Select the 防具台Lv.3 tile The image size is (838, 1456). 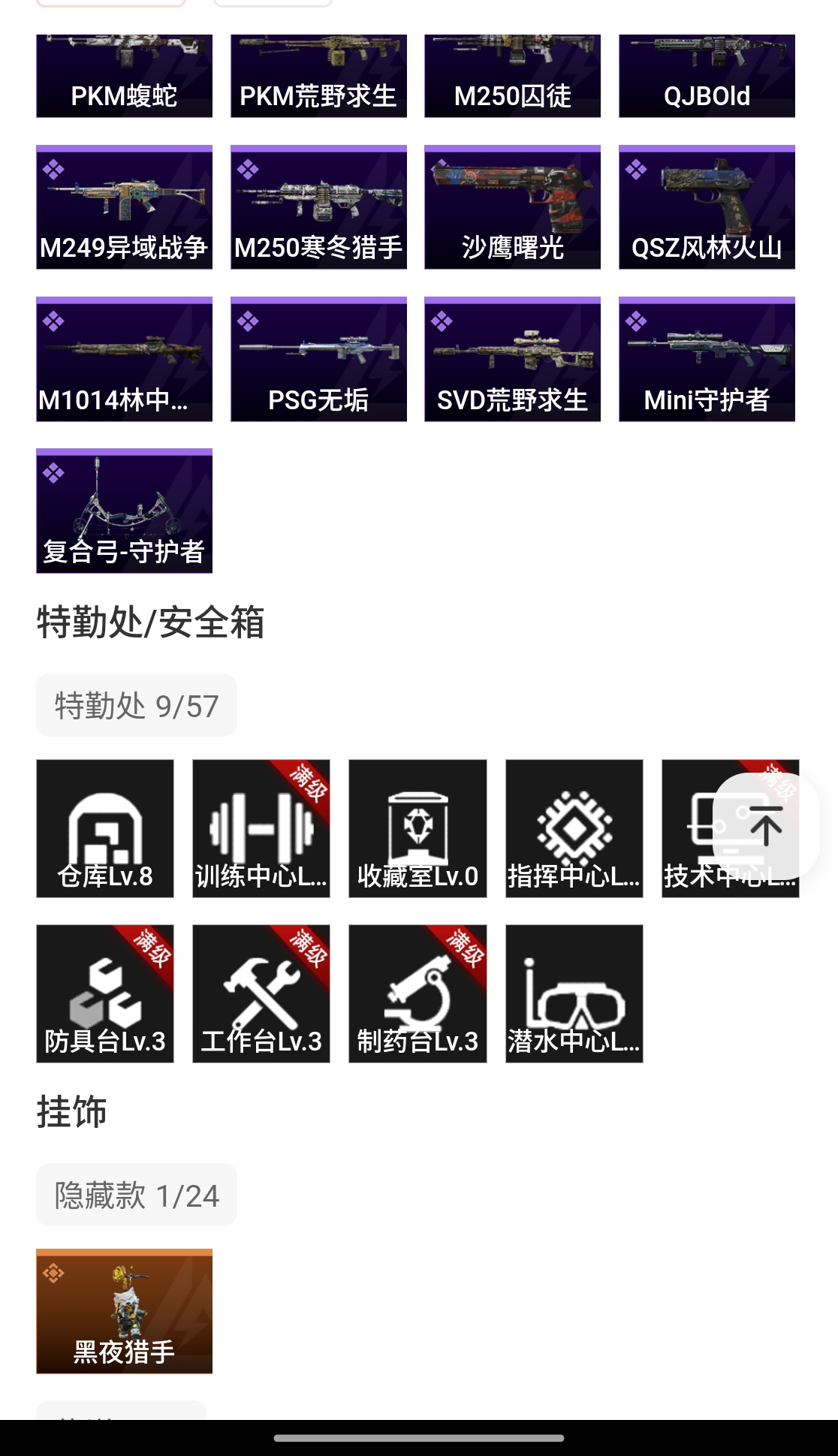pyautogui.click(x=105, y=993)
